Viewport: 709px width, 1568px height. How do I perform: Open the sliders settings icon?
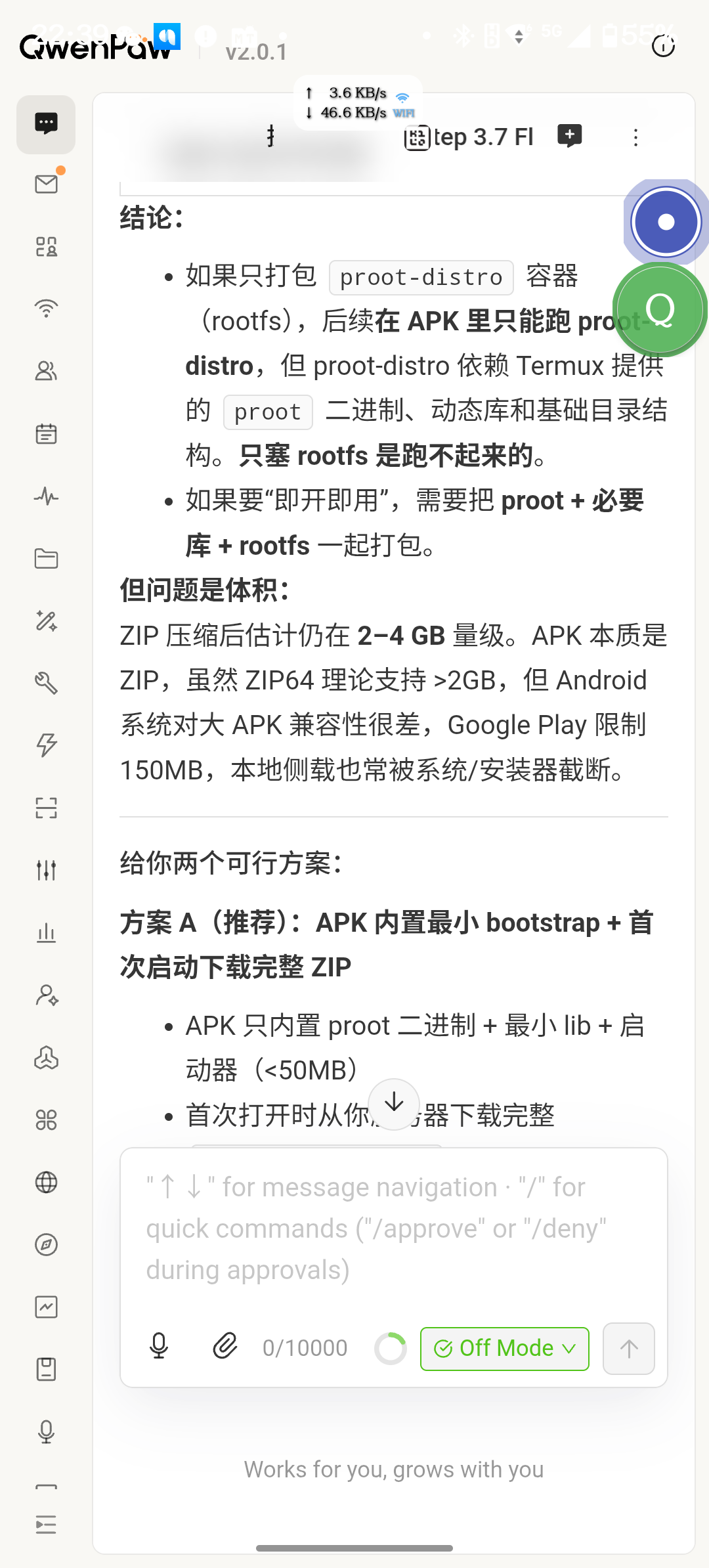coord(46,870)
